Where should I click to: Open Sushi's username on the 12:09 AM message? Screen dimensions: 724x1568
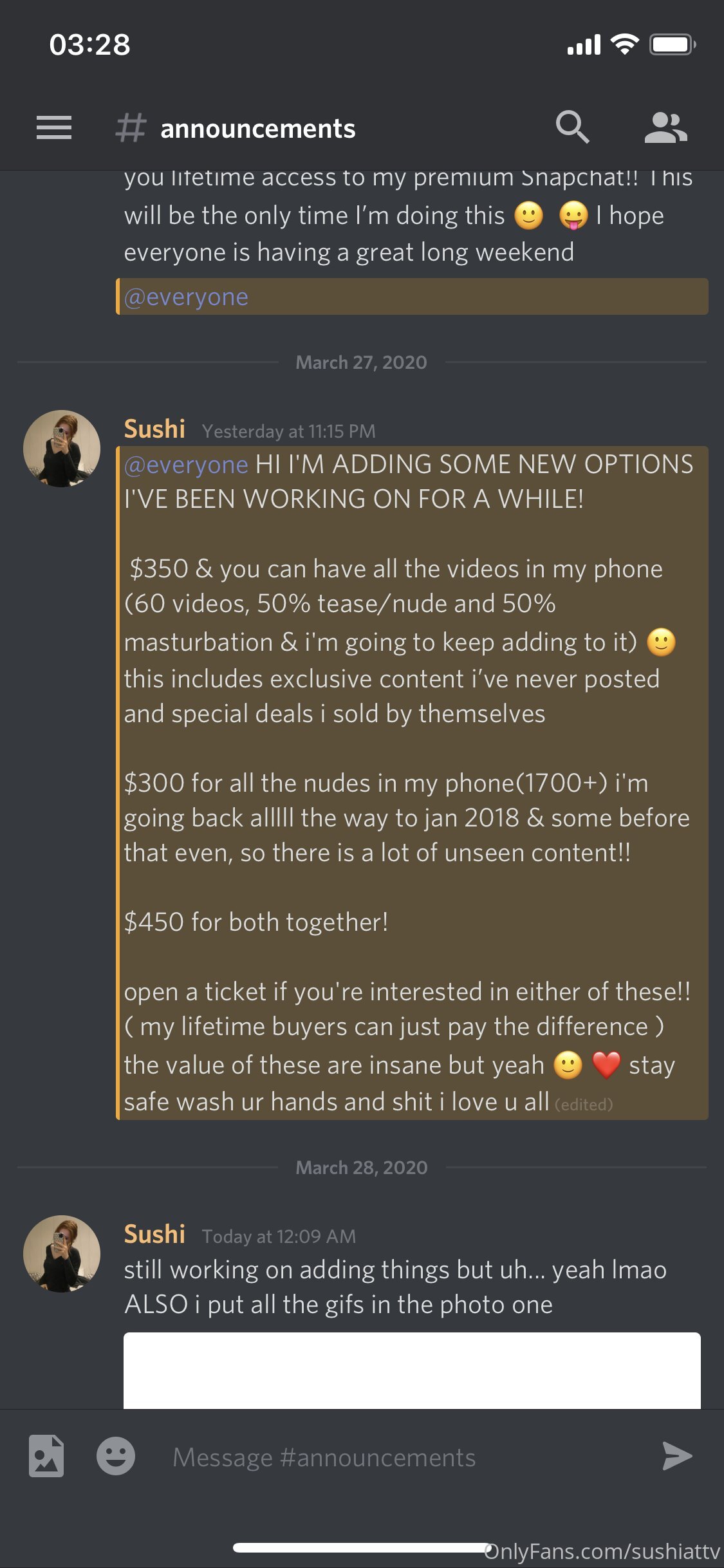pos(154,1234)
